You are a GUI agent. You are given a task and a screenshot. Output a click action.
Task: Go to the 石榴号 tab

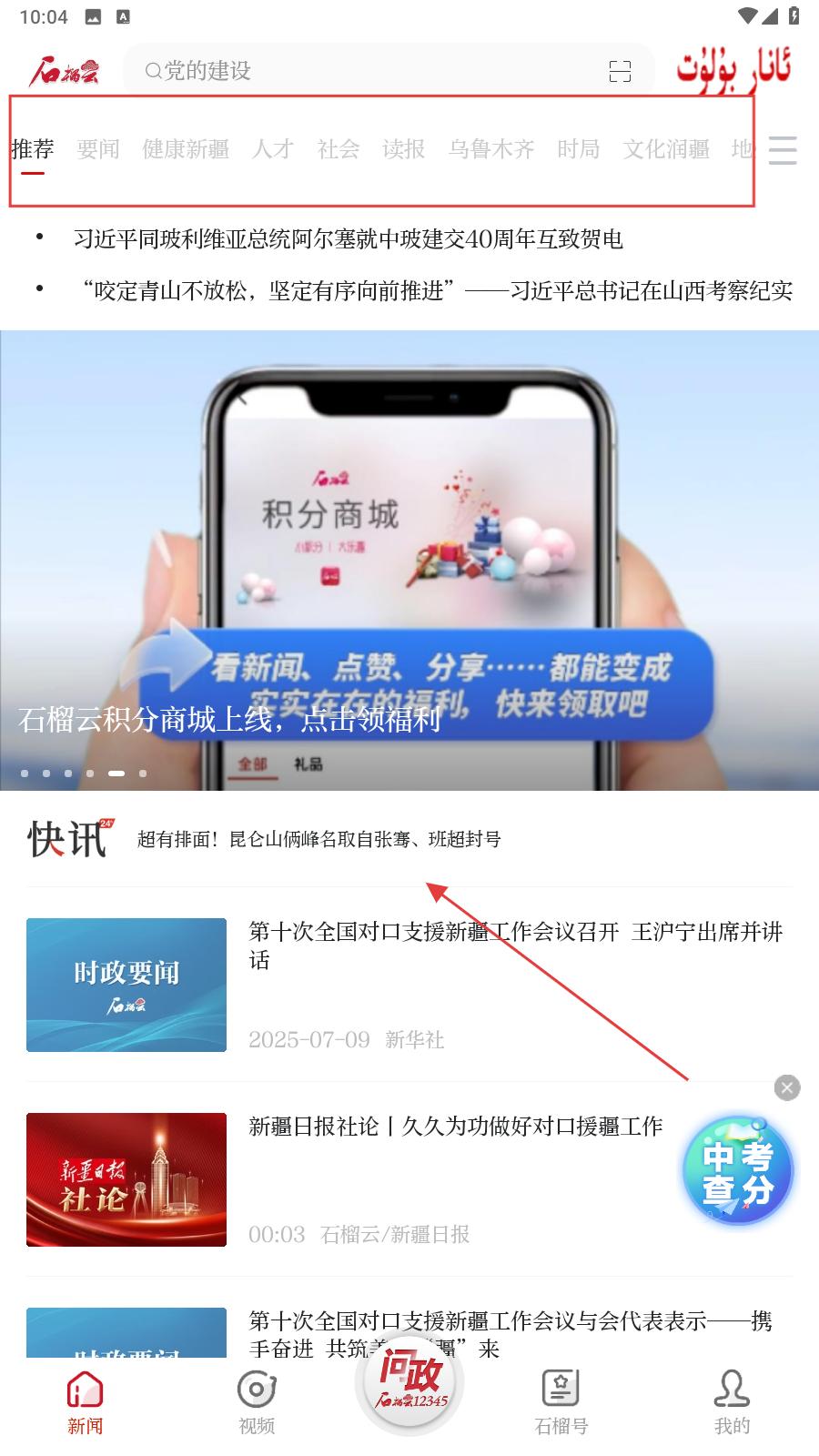(561, 1402)
